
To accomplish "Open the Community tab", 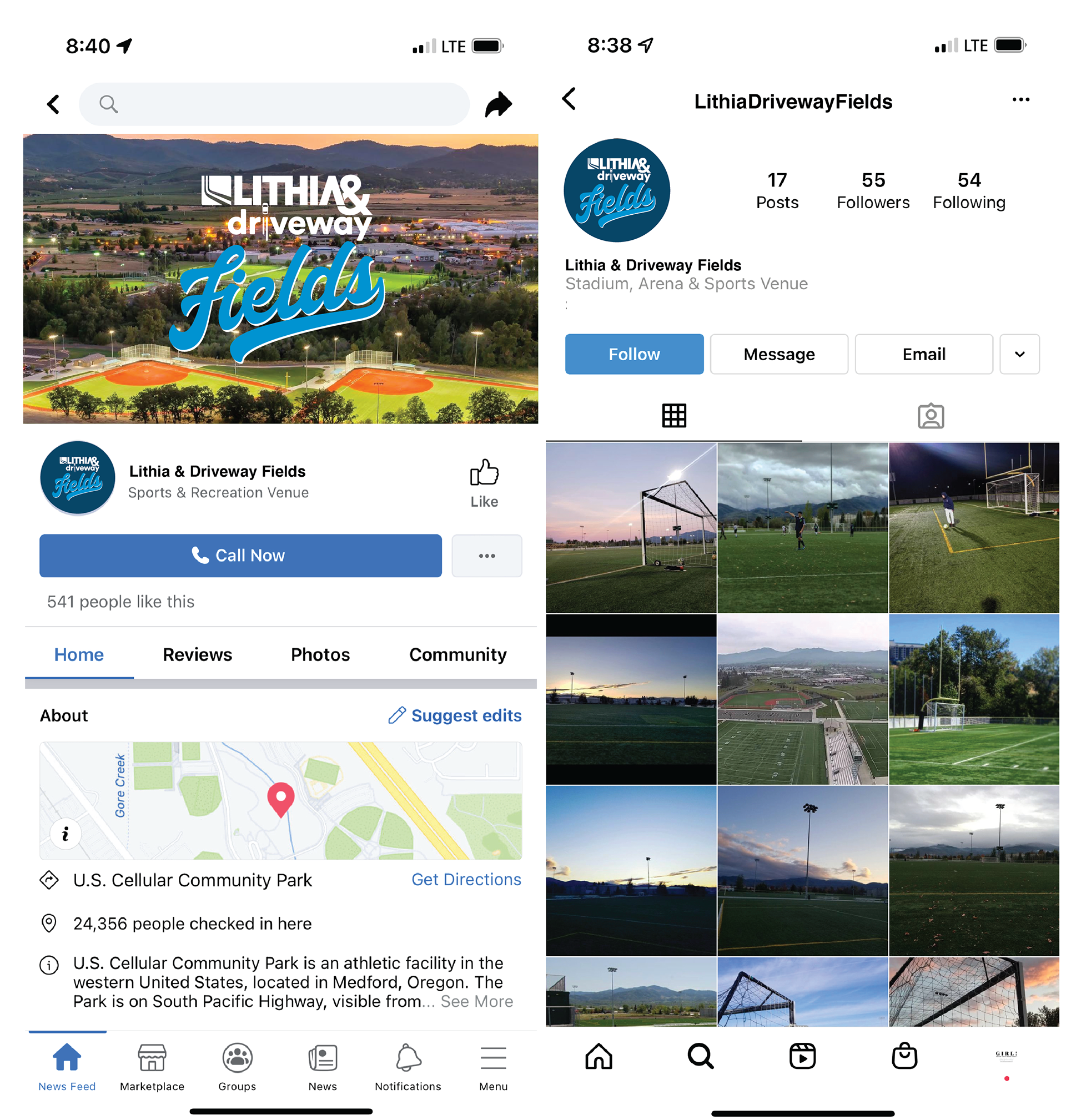I will (457, 655).
